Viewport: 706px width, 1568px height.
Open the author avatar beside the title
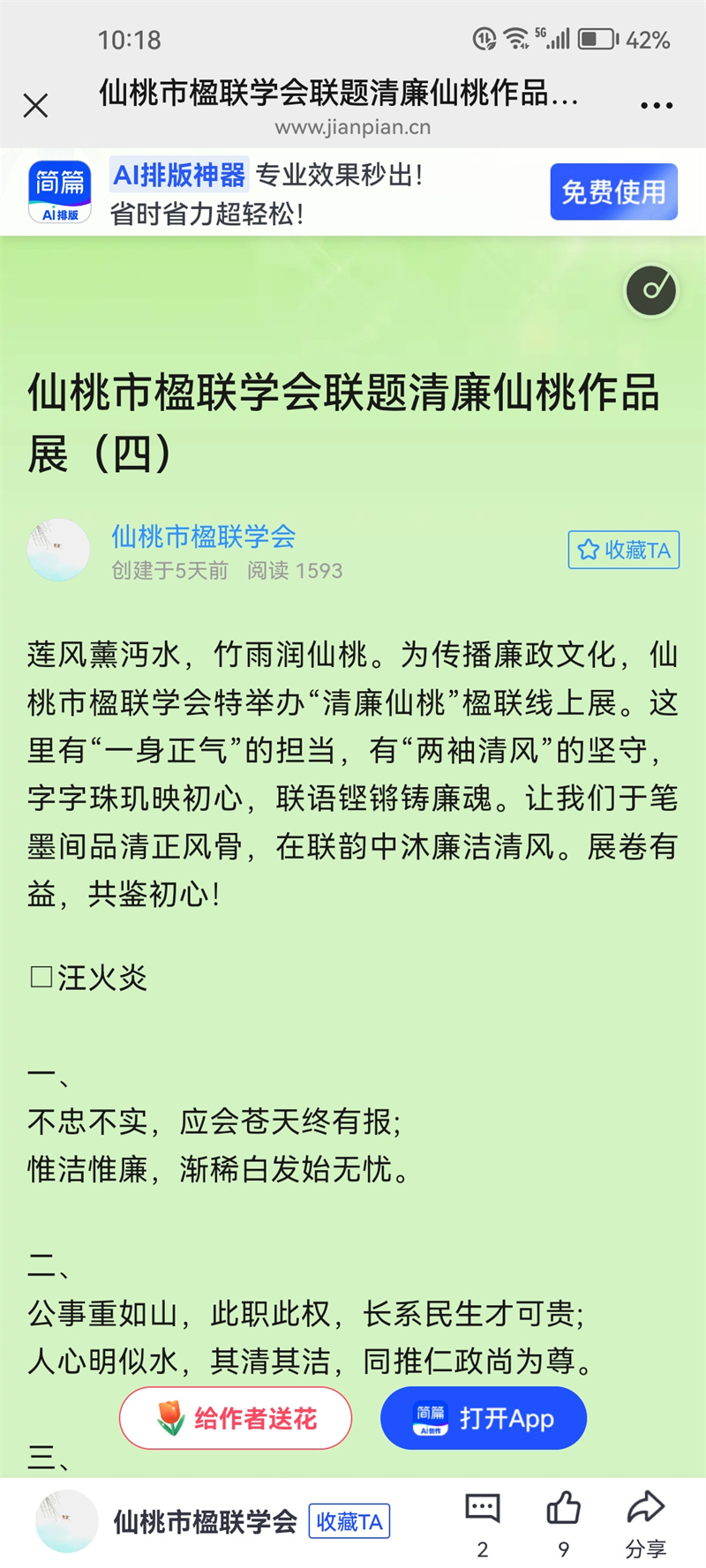58,550
